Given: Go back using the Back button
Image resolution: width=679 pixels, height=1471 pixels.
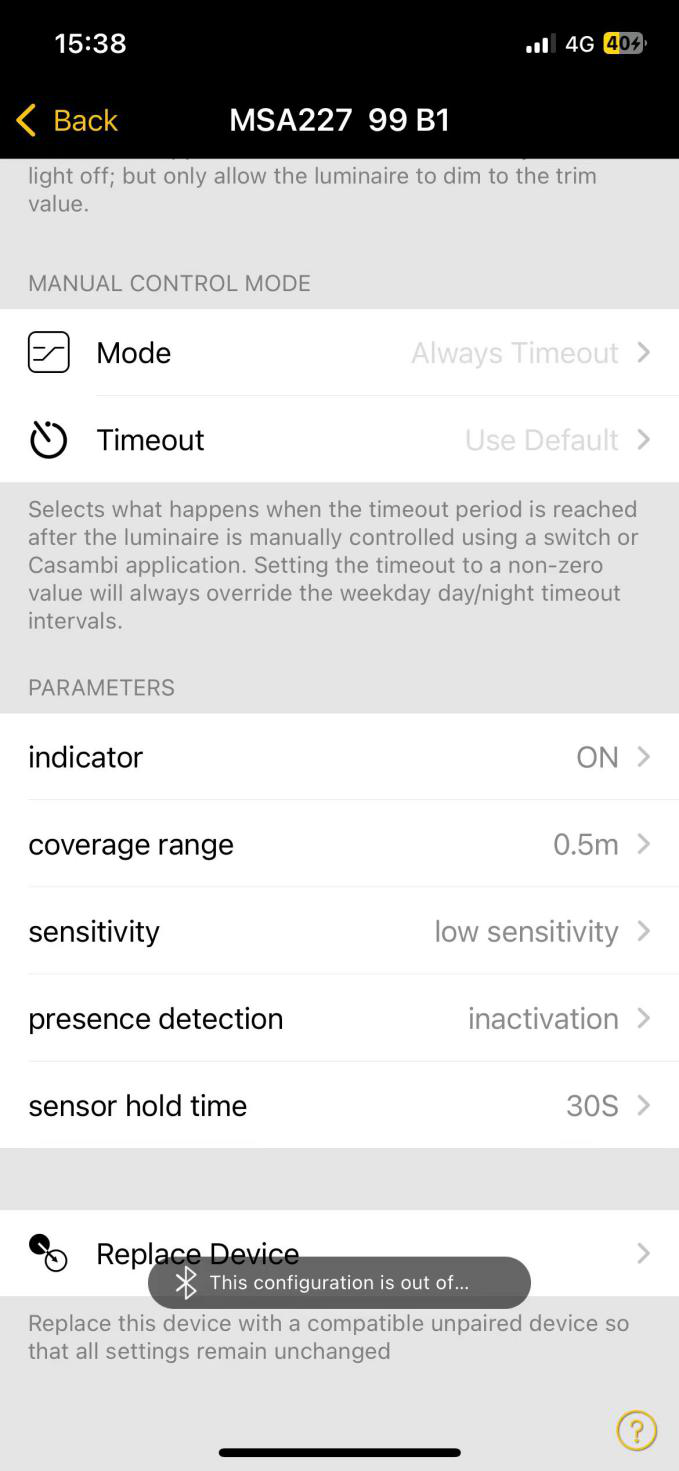Looking at the screenshot, I should click(x=67, y=121).
